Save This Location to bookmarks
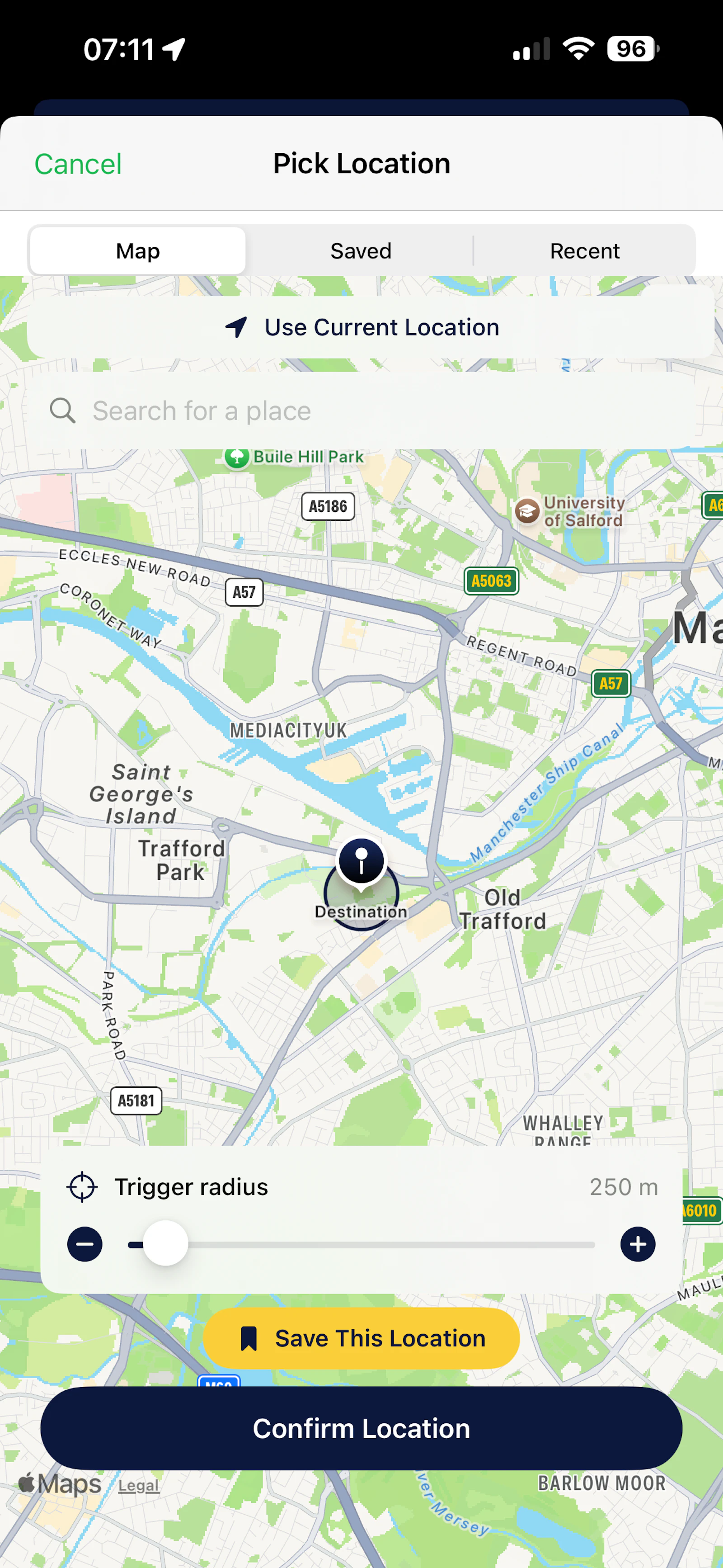 click(x=361, y=1338)
